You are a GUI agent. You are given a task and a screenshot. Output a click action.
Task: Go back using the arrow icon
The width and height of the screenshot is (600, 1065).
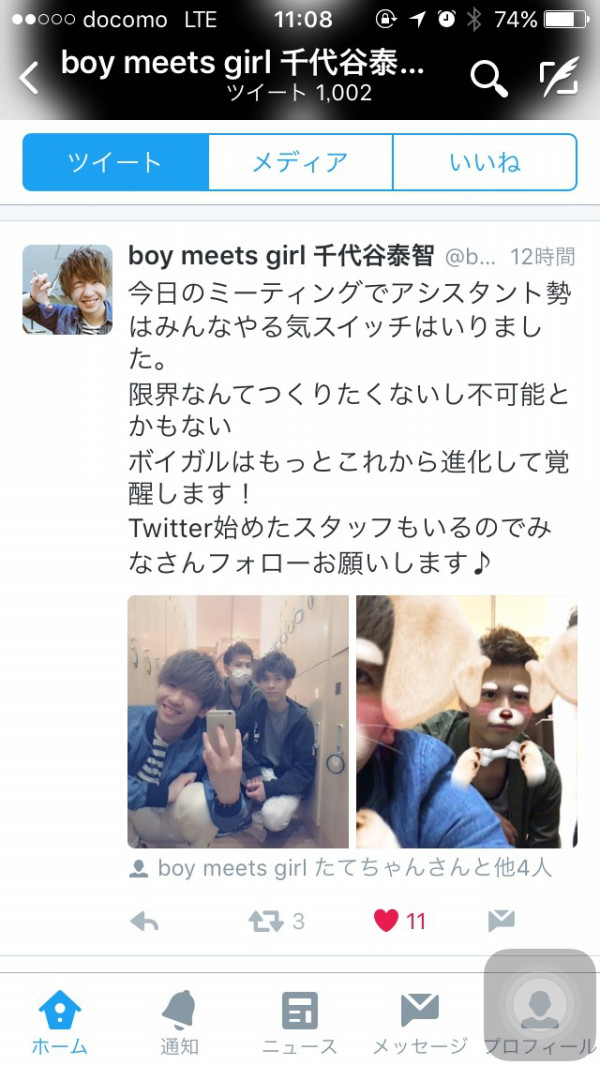pos(29,78)
